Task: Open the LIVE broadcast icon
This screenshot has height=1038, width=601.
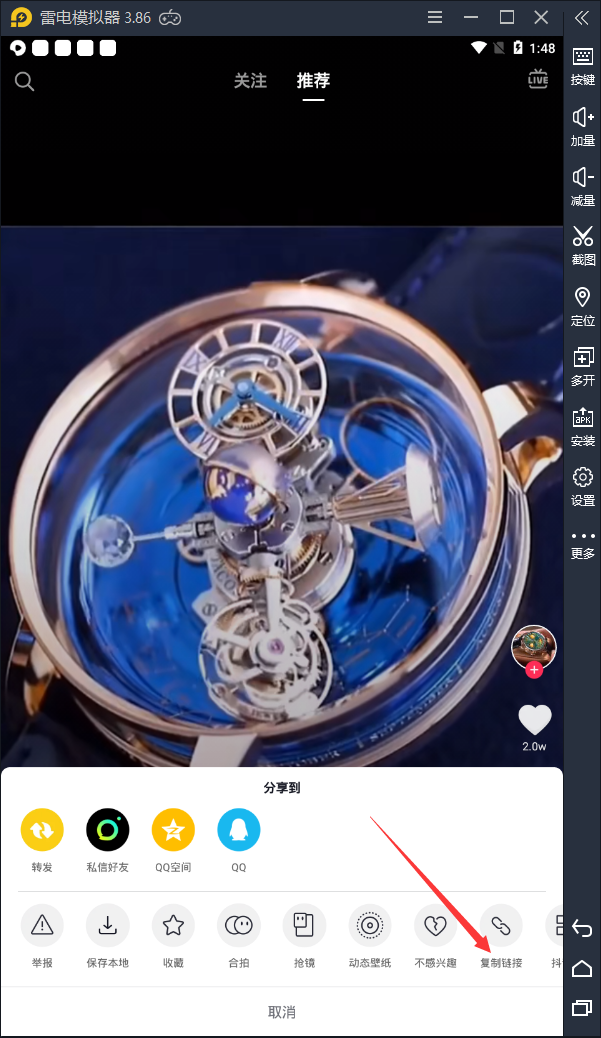Action: (x=538, y=79)
